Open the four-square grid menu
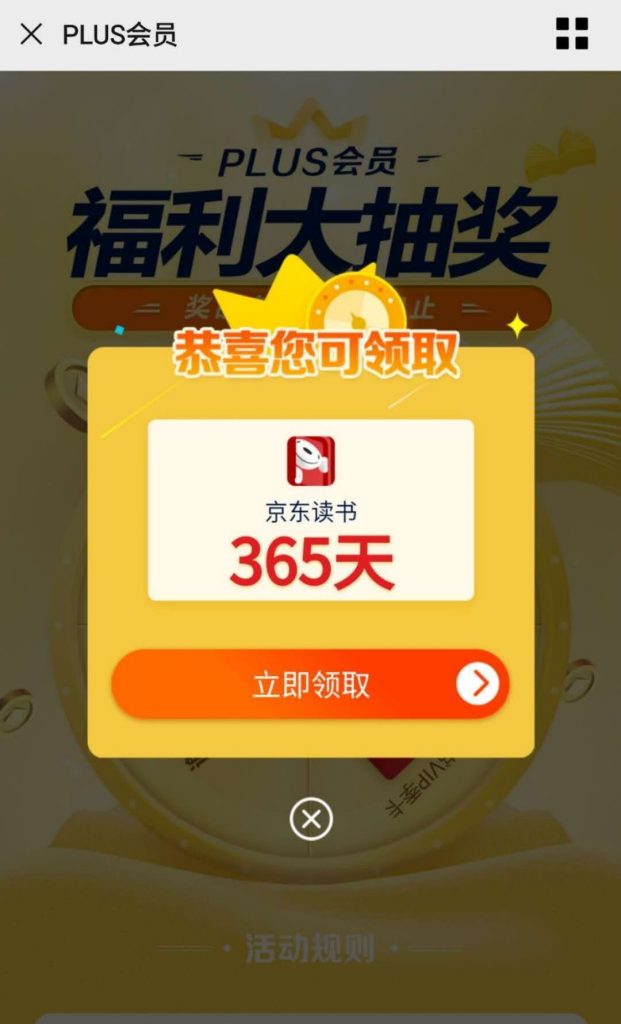The image size is (621, 1024). pos(572,34)
